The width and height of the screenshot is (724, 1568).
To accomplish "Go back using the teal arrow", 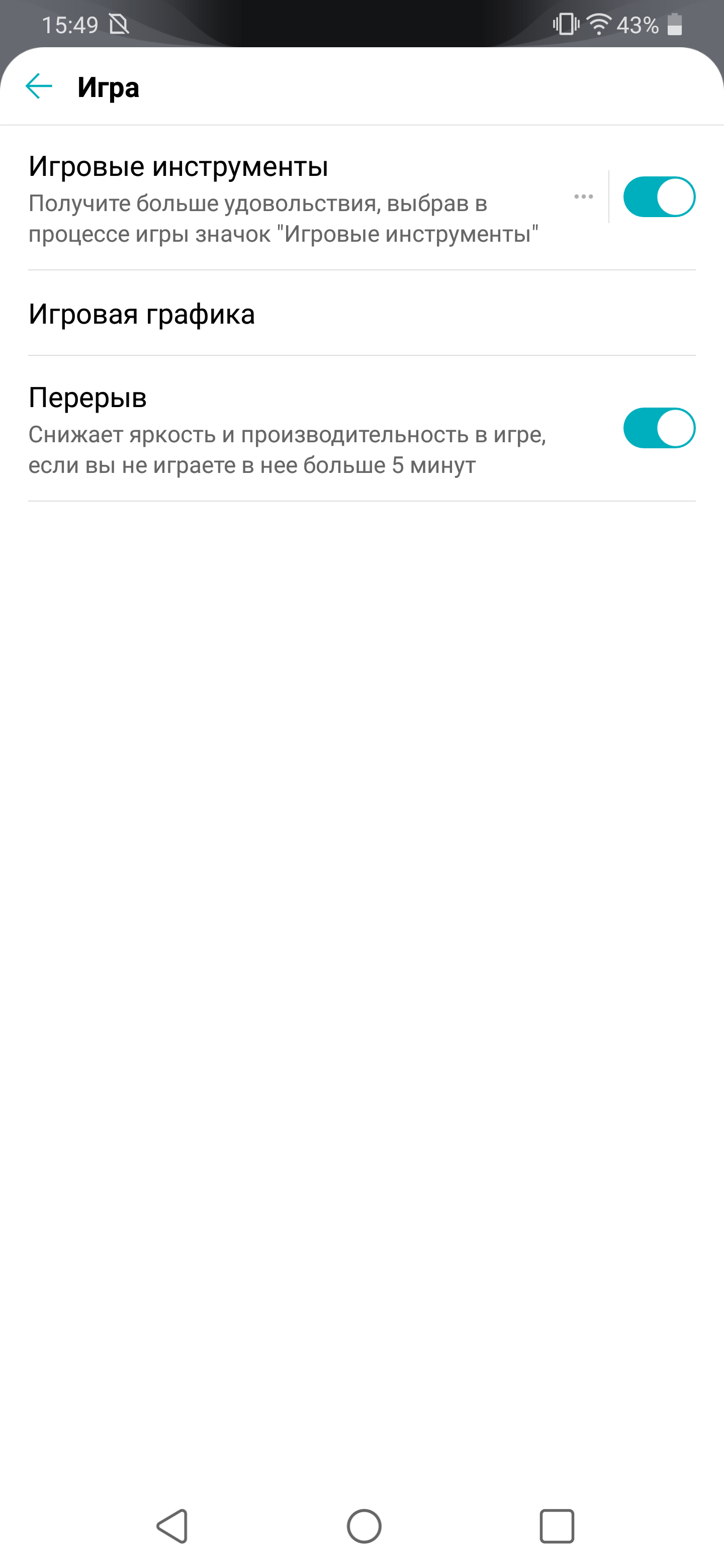I will click(39, 86).
